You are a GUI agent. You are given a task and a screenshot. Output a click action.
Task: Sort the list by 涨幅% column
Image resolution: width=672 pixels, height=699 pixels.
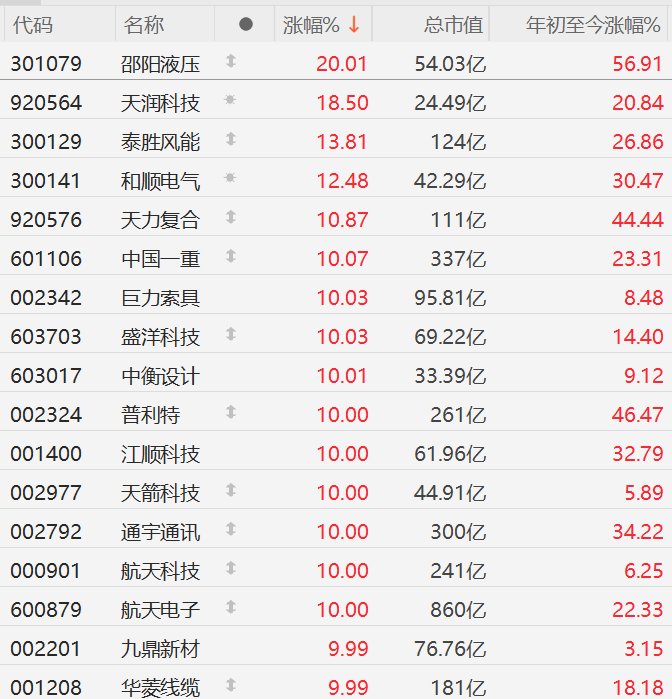coord(321,25)
